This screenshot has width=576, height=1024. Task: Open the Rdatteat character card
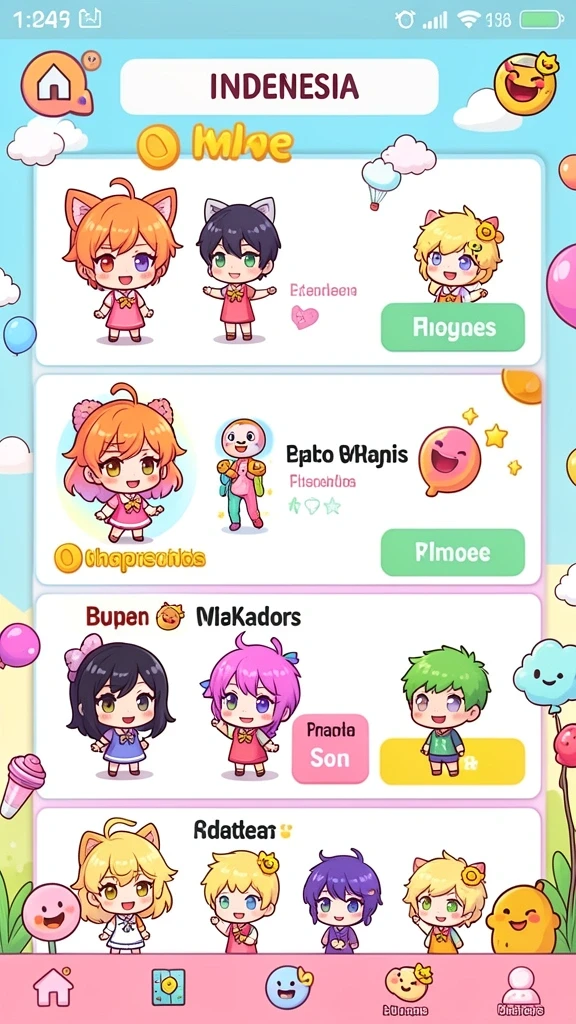287,880
